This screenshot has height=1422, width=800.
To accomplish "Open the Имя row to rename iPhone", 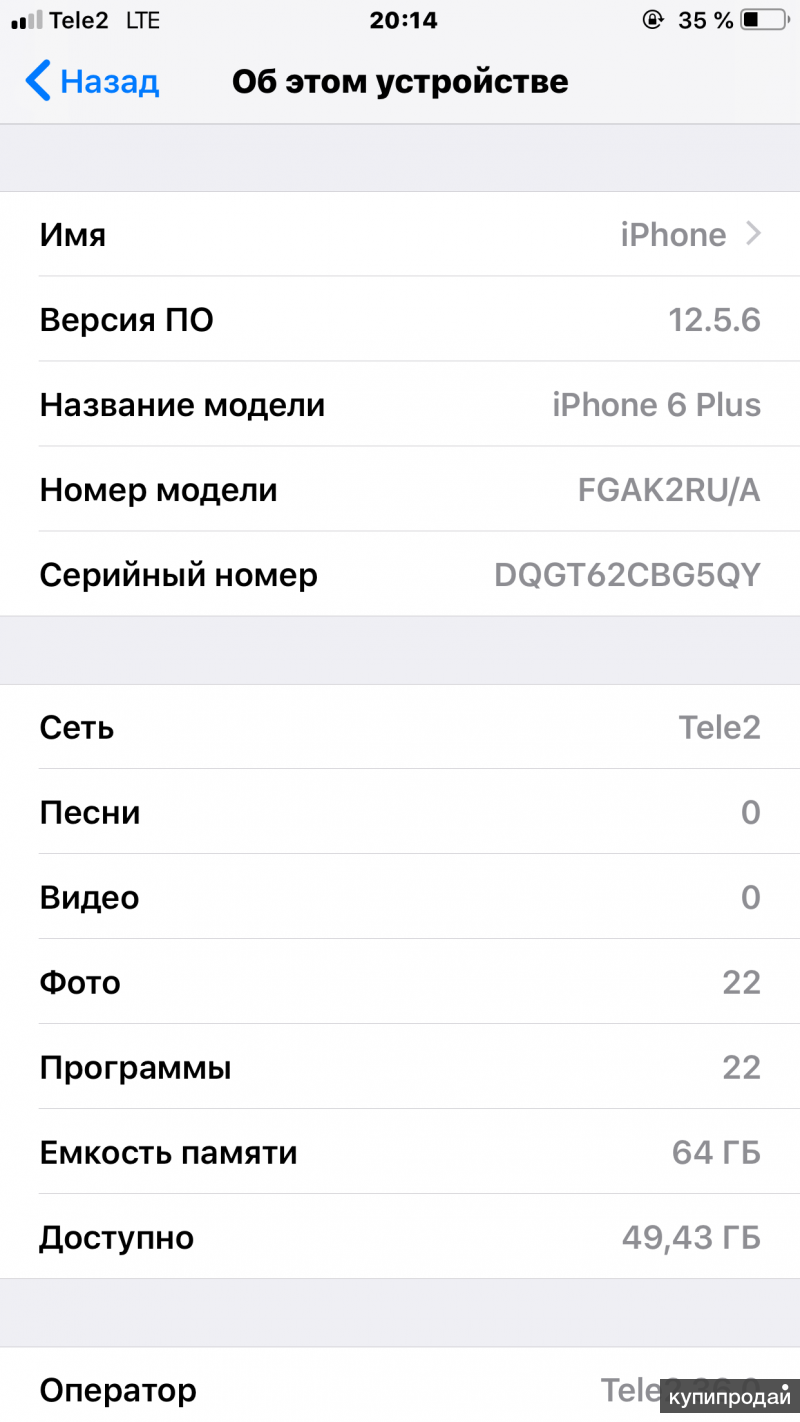I will (x=400, y=235).
